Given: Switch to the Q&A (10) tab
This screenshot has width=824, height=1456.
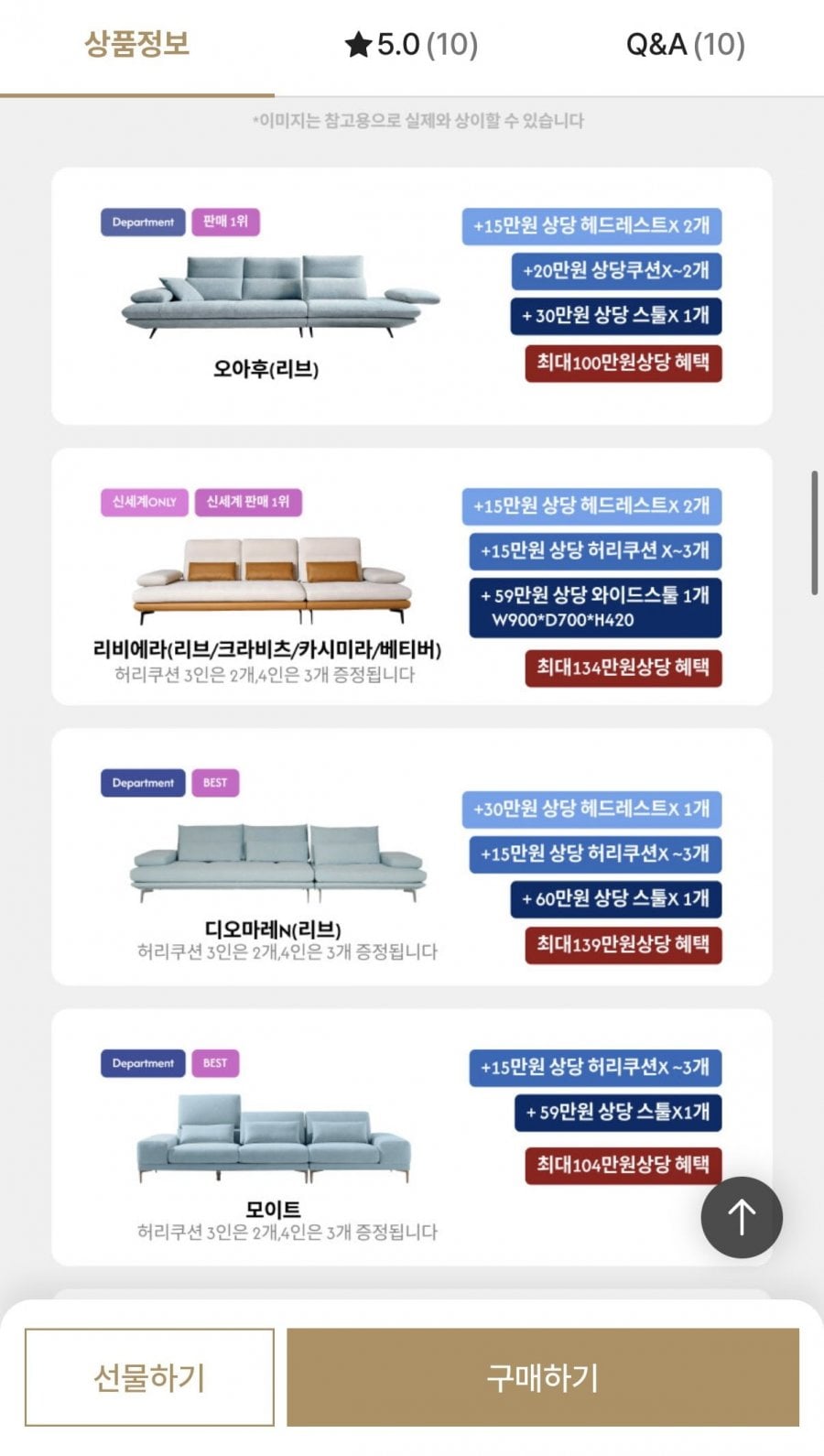Looking at the screenshot, I should 686,45.
